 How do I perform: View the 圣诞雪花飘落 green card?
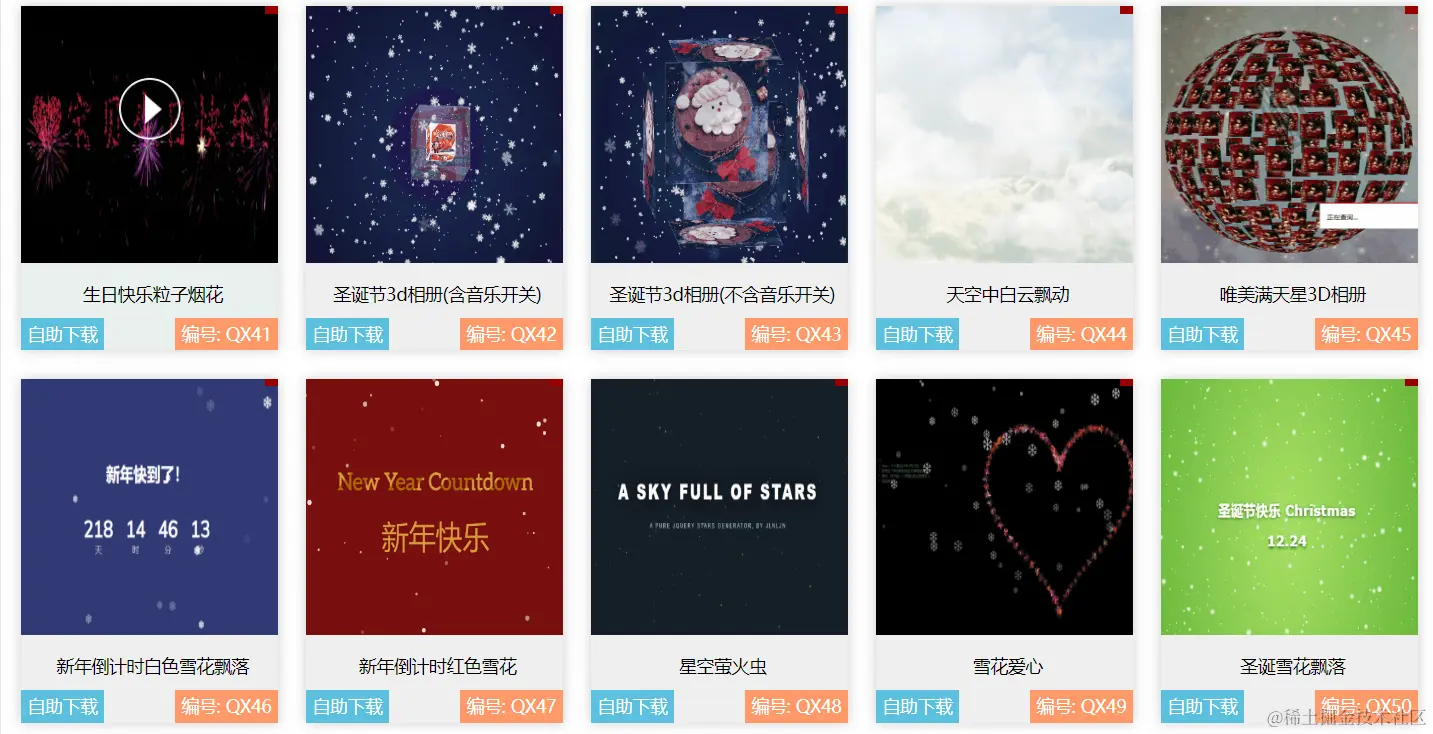[1289, 507]
